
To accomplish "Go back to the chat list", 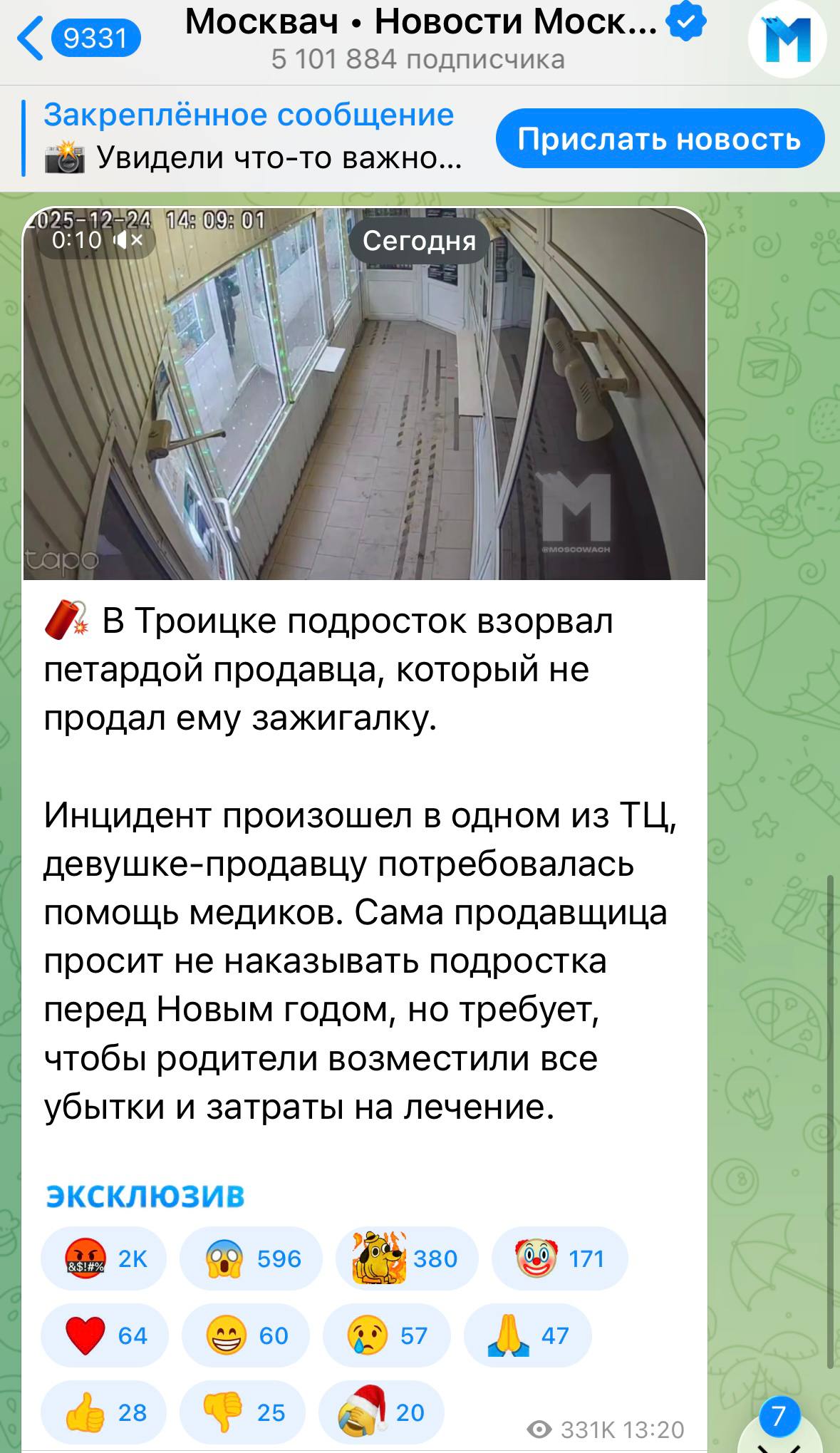I will tap(78, 38).
